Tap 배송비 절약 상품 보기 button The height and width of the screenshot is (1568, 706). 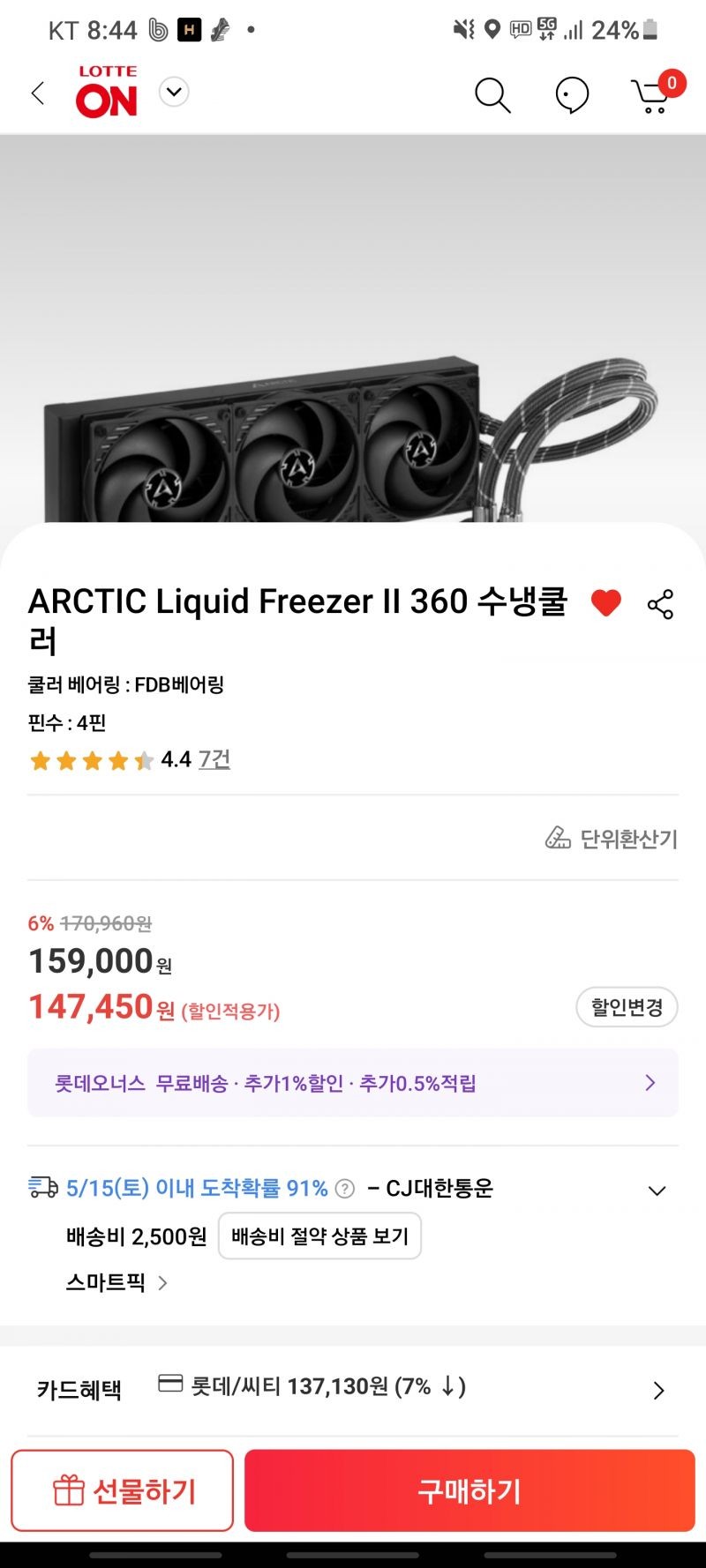pyautogui.click(x=319, y=1236)
